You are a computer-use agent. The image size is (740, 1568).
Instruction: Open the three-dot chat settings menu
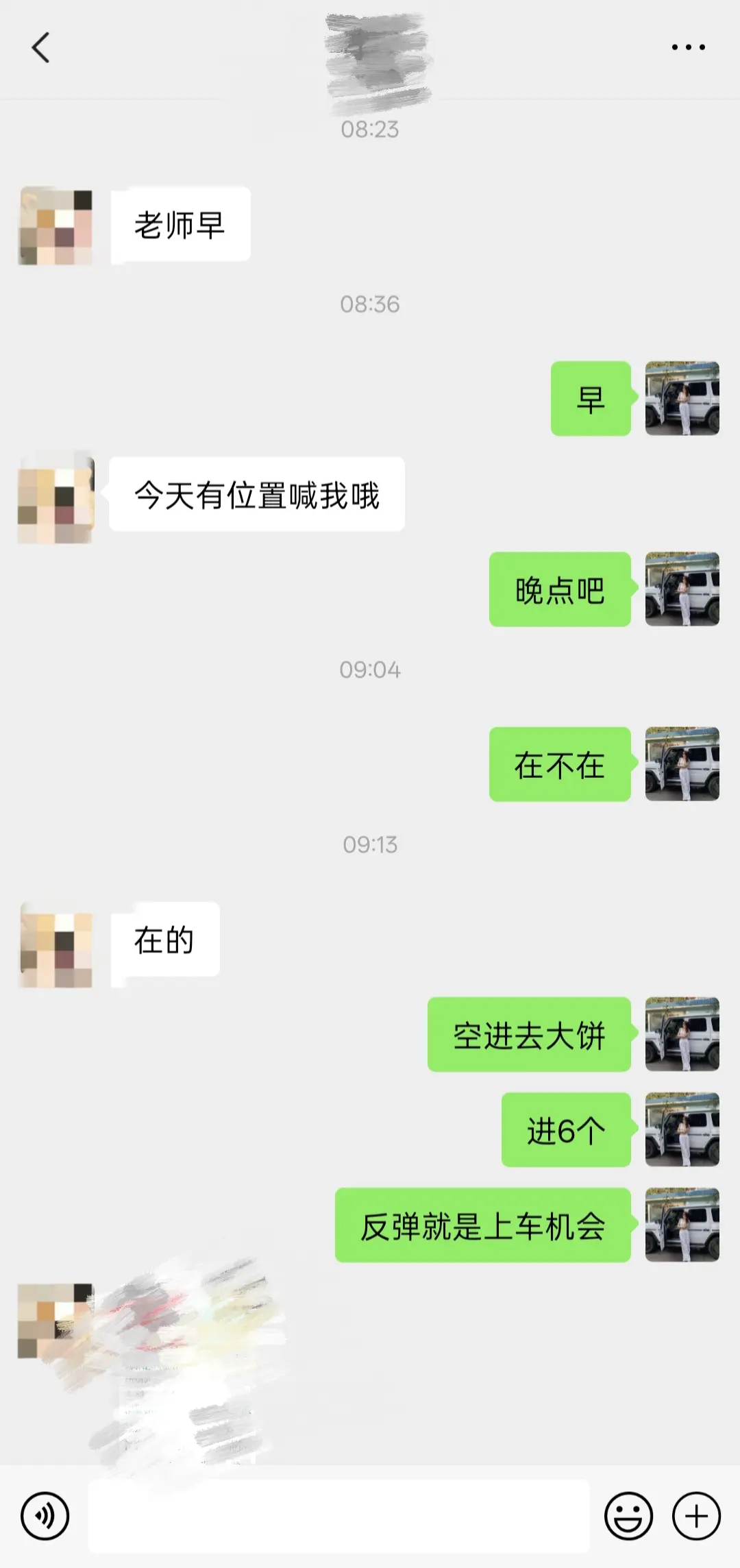(x=687, y=47)
